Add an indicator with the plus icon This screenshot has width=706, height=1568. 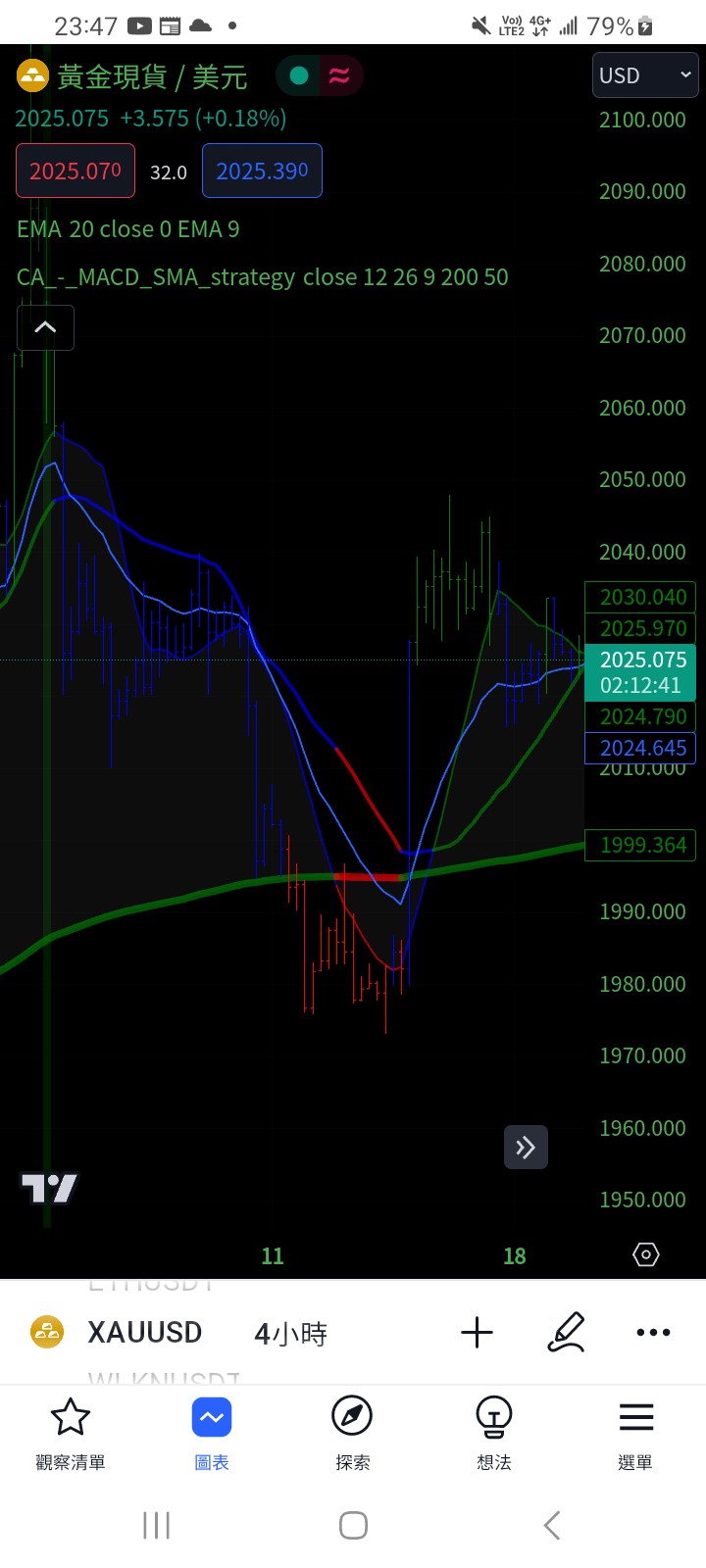(x=477, y=1333)
